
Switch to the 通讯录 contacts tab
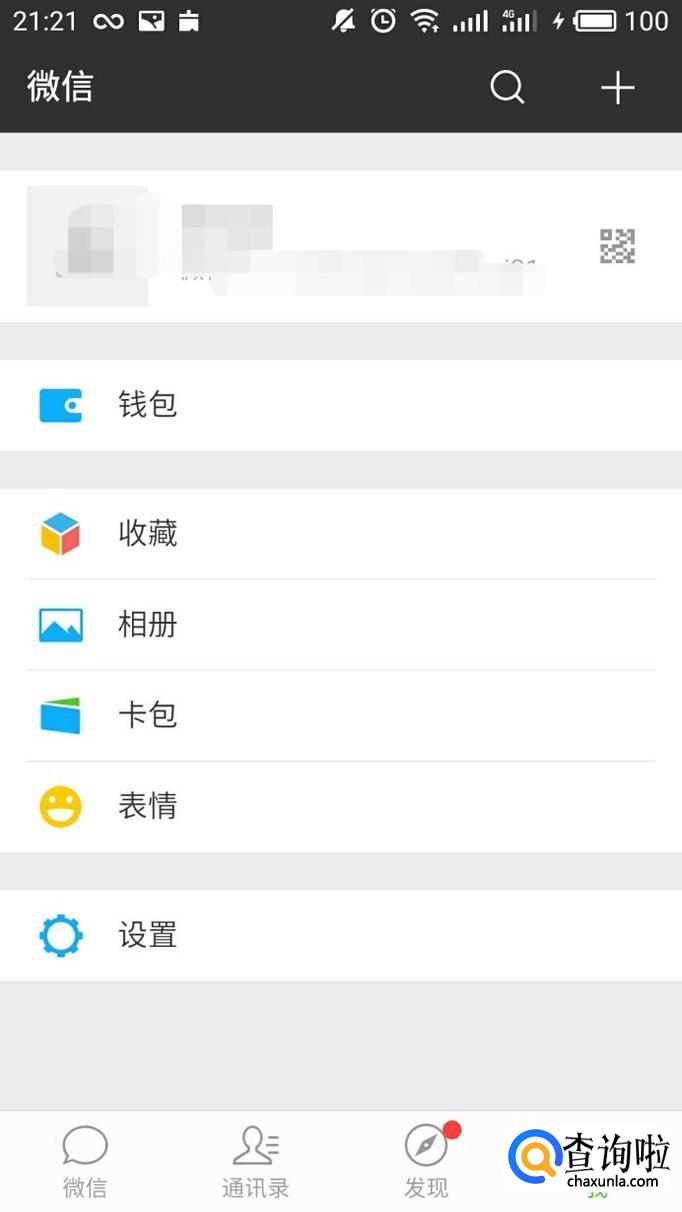255,1162
